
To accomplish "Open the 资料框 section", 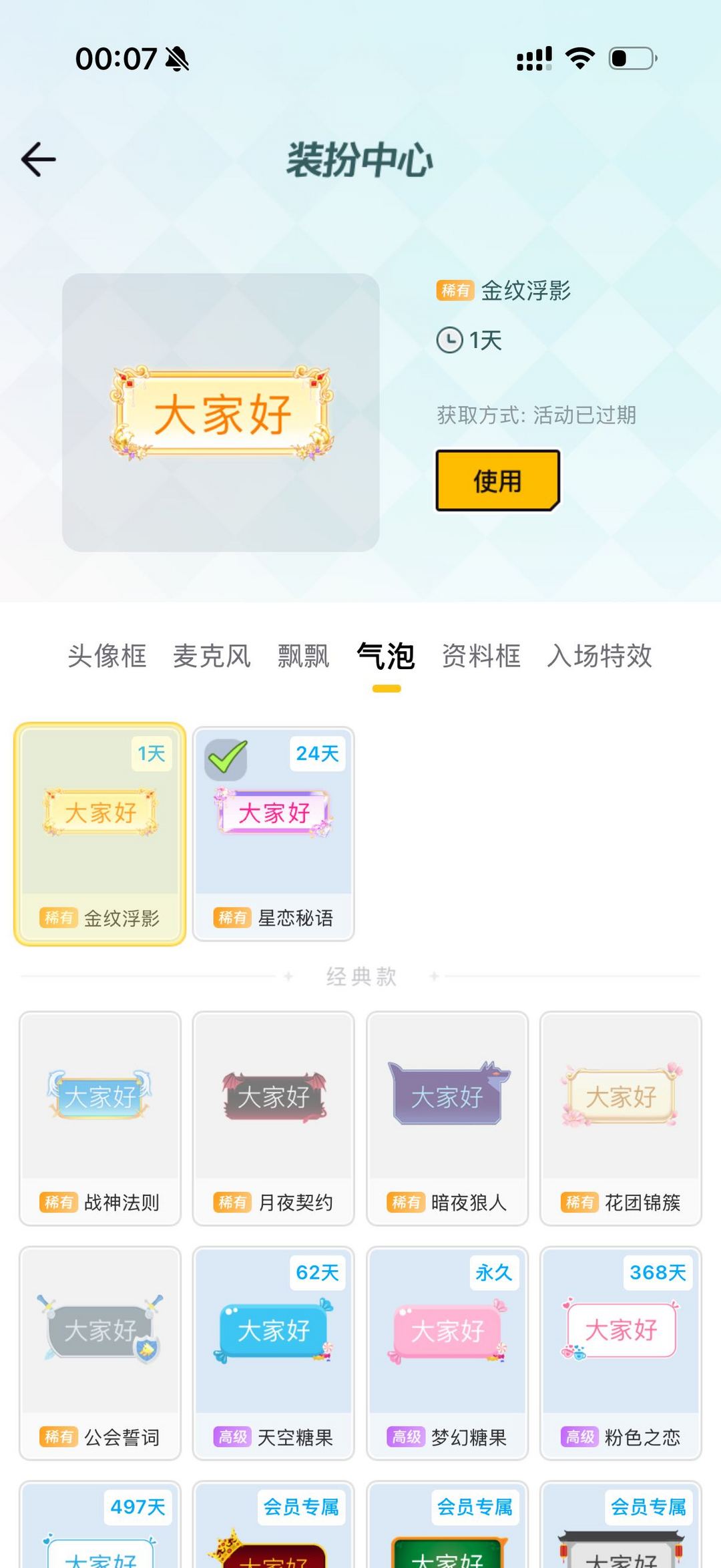I will (481, 657).
